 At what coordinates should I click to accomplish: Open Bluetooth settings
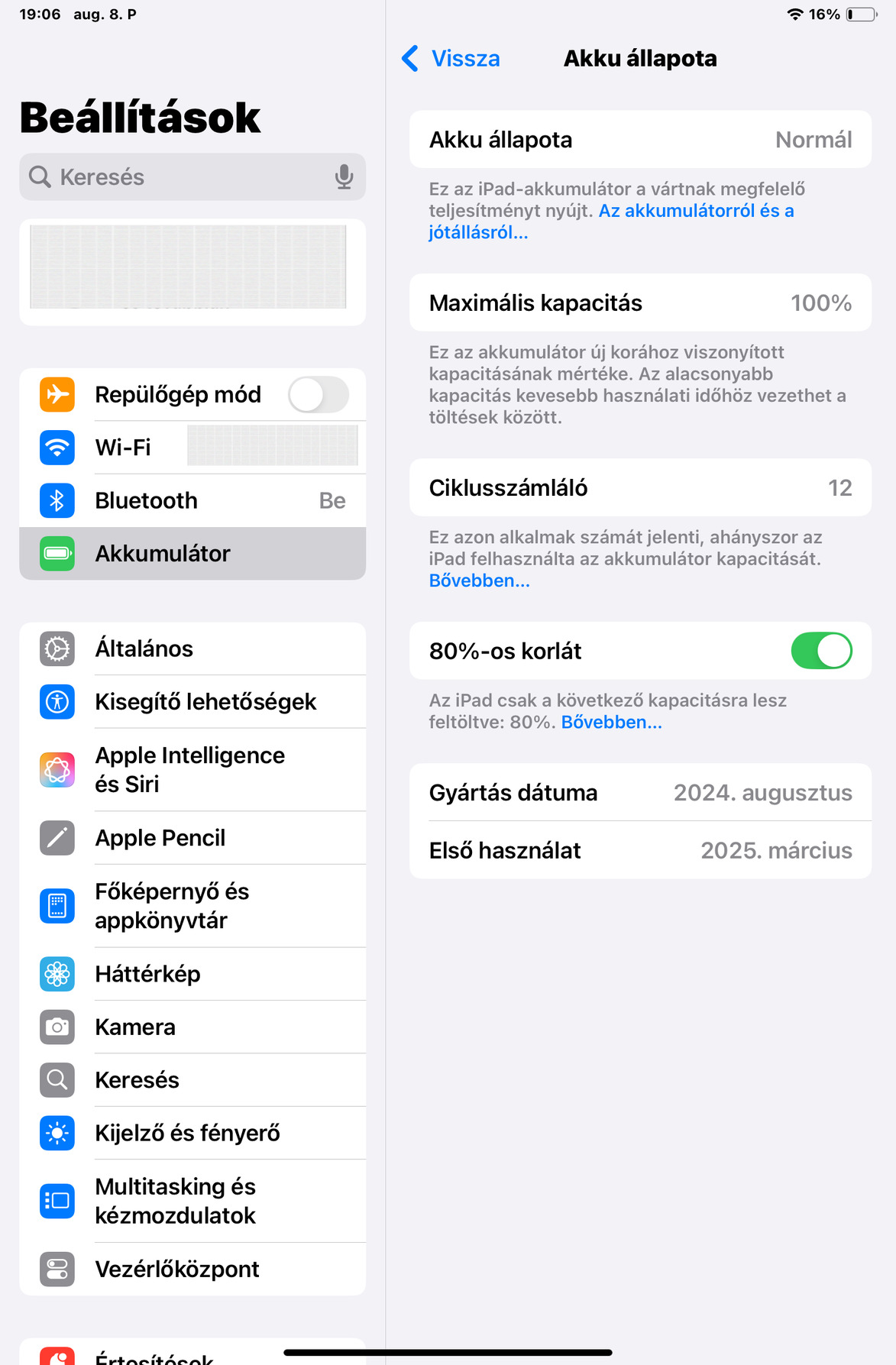192,501
